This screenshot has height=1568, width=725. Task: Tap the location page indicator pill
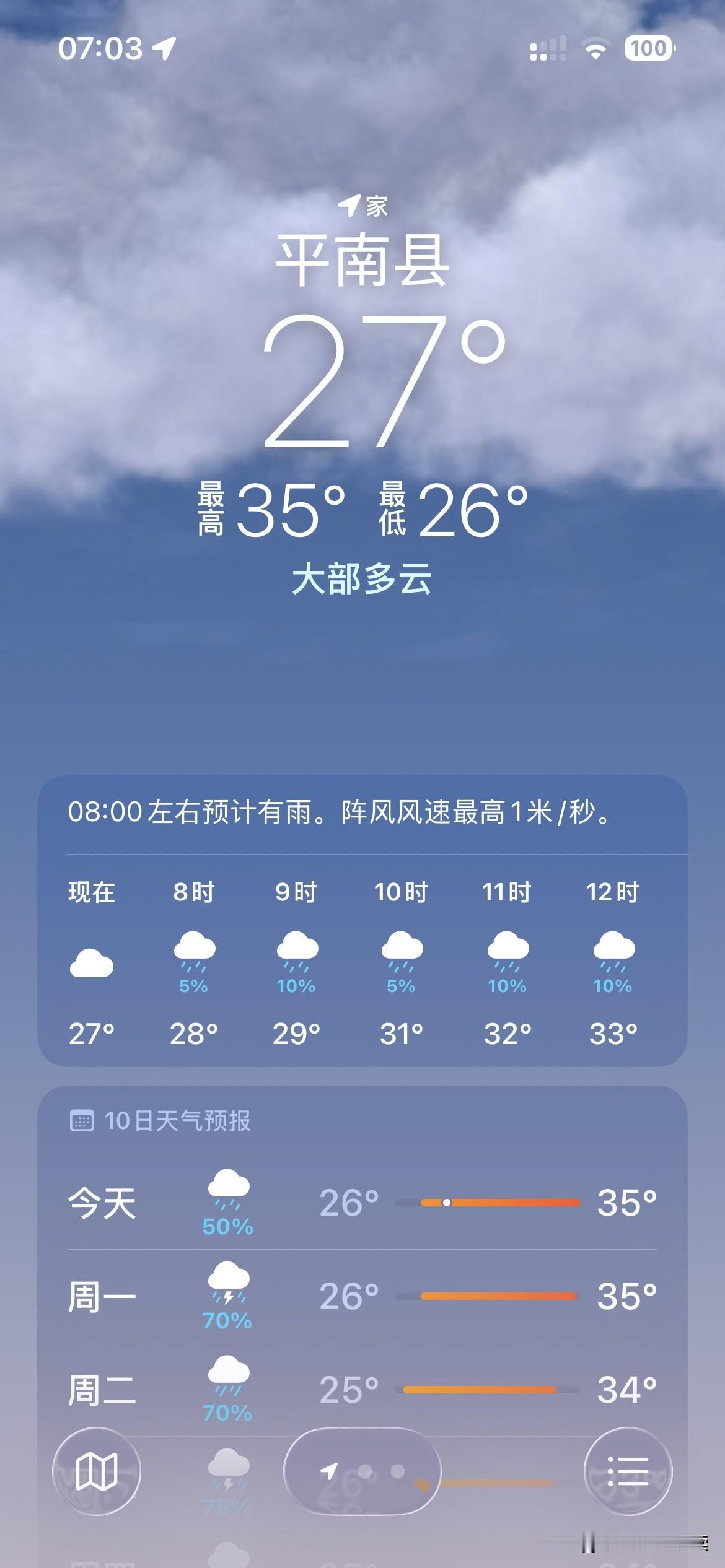pyautogui.click(x=362, y=1471)
